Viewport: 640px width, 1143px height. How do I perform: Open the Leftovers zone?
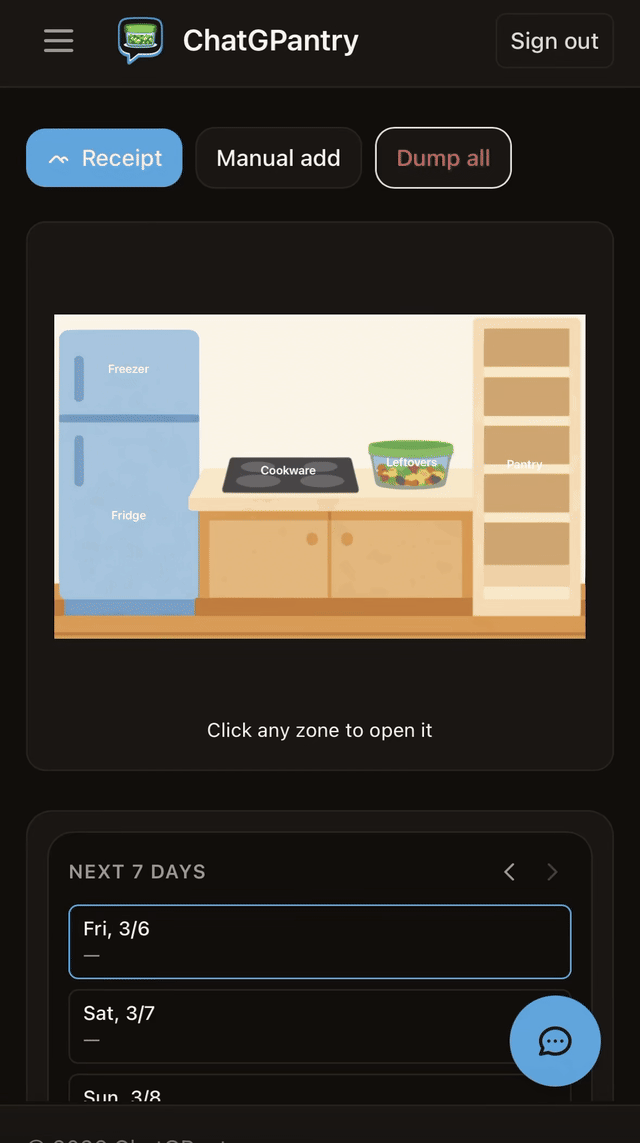(411, 466)
